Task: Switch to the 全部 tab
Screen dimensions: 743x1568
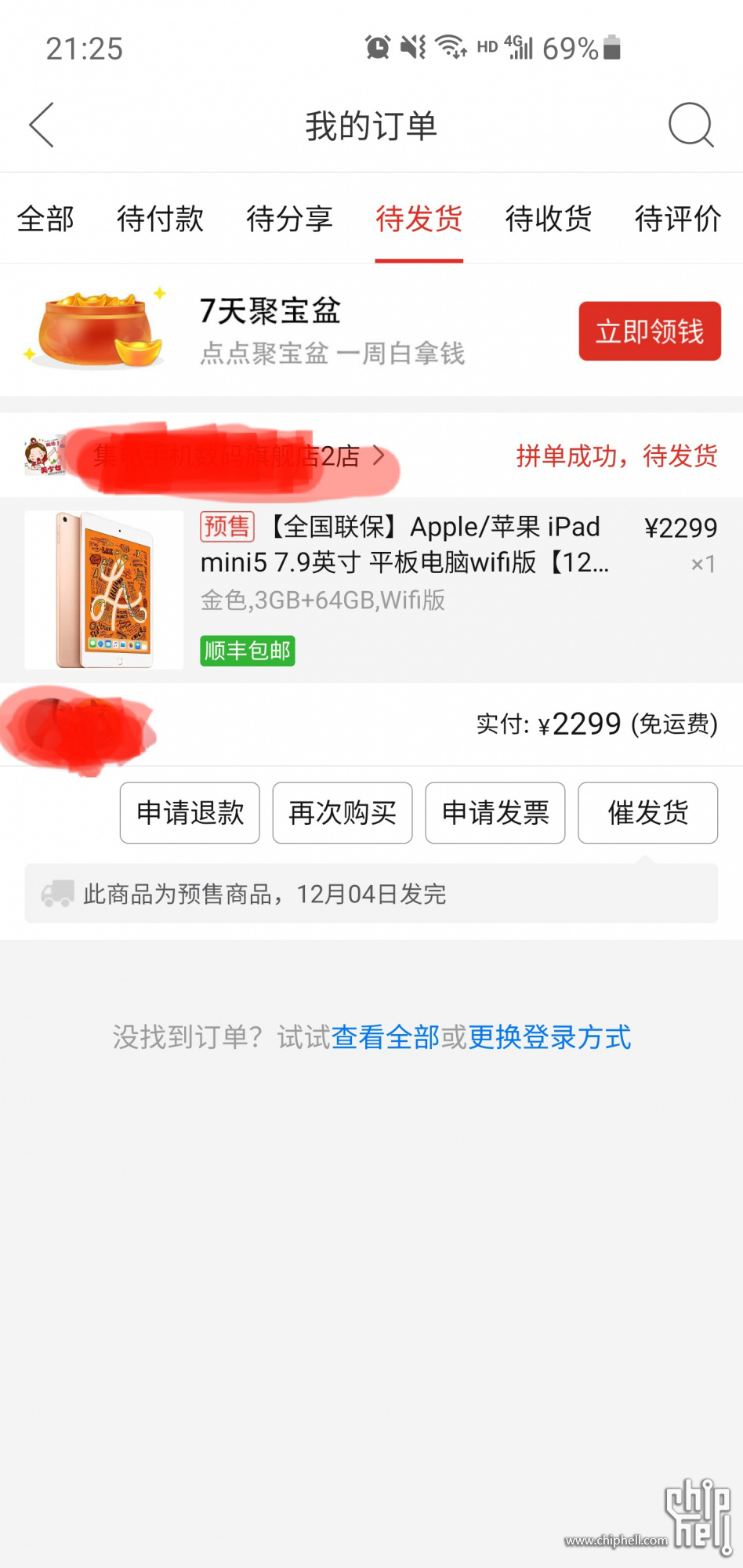Action: 45,219
